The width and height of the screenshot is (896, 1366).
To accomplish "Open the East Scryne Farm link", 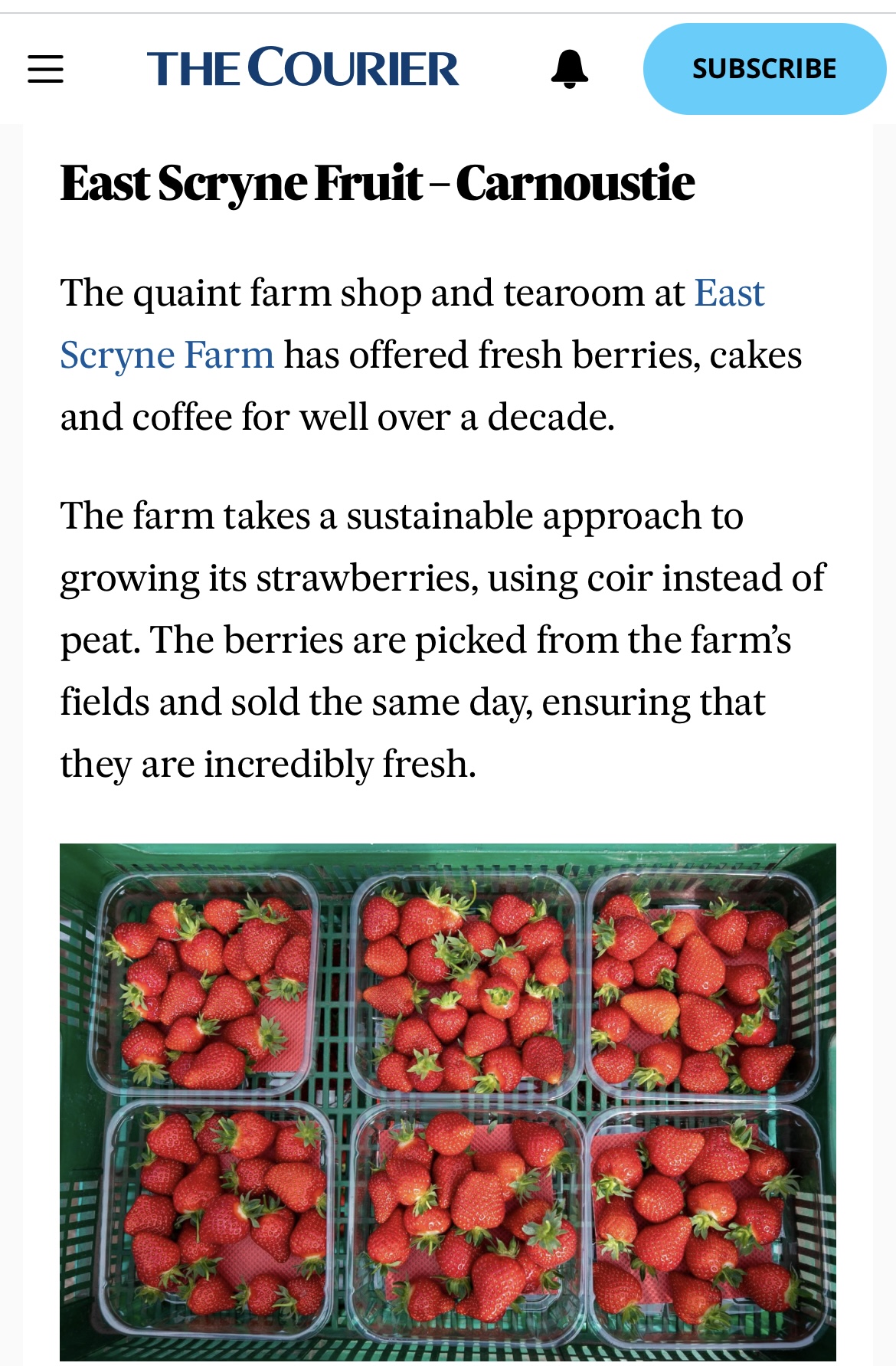I will click(166, 355).
